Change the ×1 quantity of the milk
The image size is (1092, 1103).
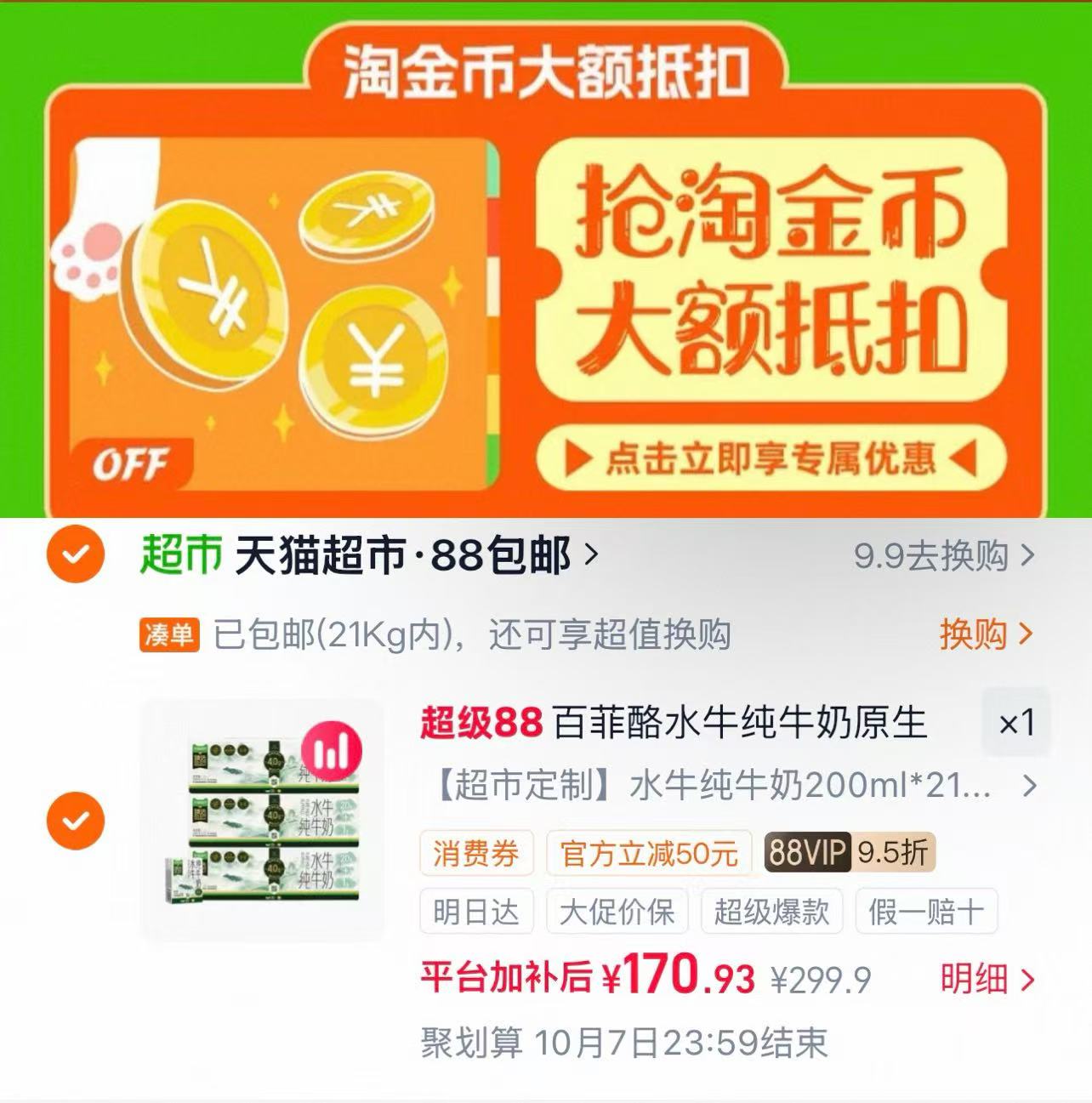pyautogui.click(x=1015, y=724)
